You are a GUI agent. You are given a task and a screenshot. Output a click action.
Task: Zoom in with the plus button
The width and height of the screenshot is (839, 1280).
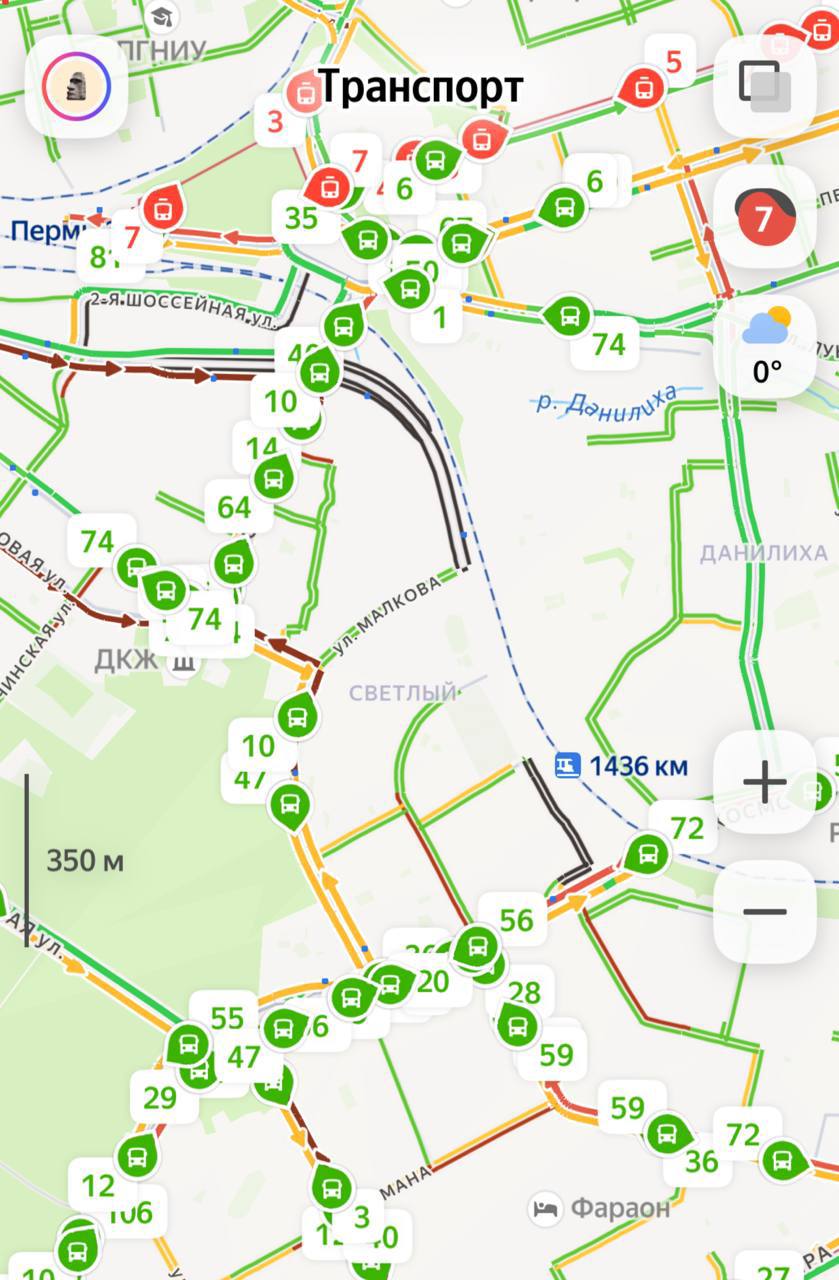(765, 782)
